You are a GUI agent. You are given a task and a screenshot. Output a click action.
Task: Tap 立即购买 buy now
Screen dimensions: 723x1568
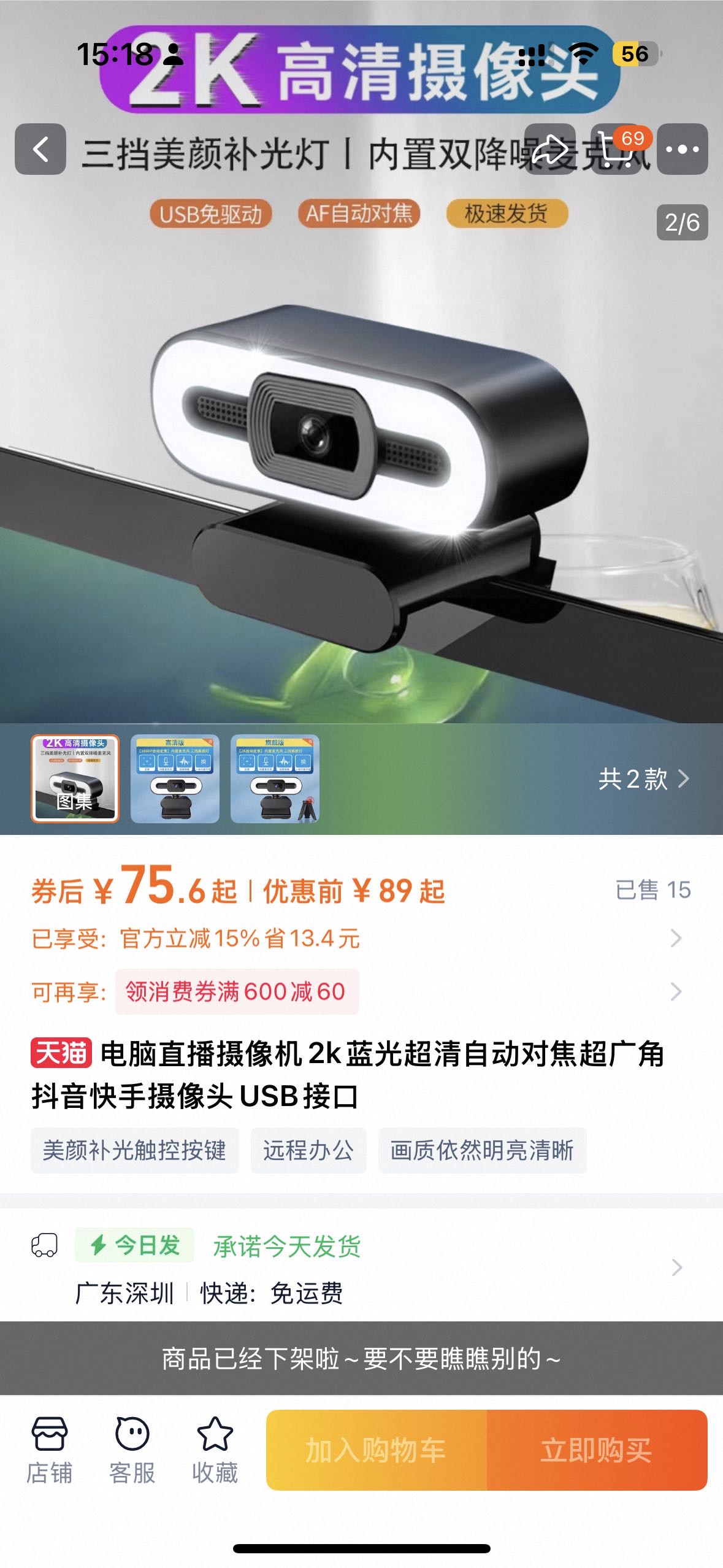(597, 1450)
